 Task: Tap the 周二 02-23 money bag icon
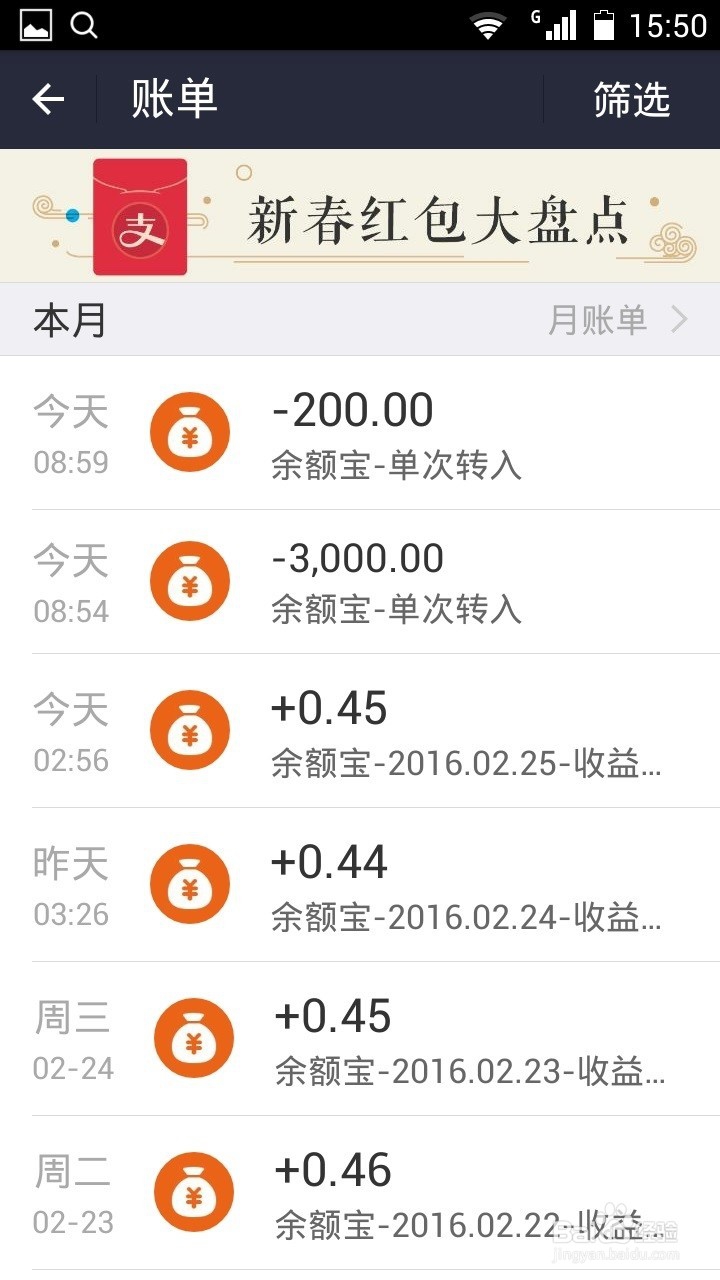(190, 1191)
